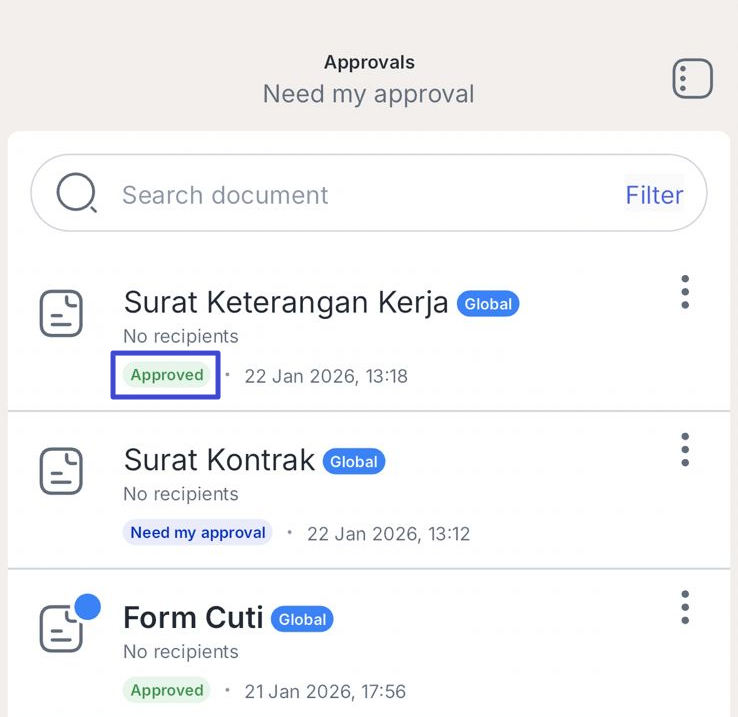Open the Form Cuti document
The width and height of the screenshot is (738, 717).
pyautogui.click(x=193, y=618)
